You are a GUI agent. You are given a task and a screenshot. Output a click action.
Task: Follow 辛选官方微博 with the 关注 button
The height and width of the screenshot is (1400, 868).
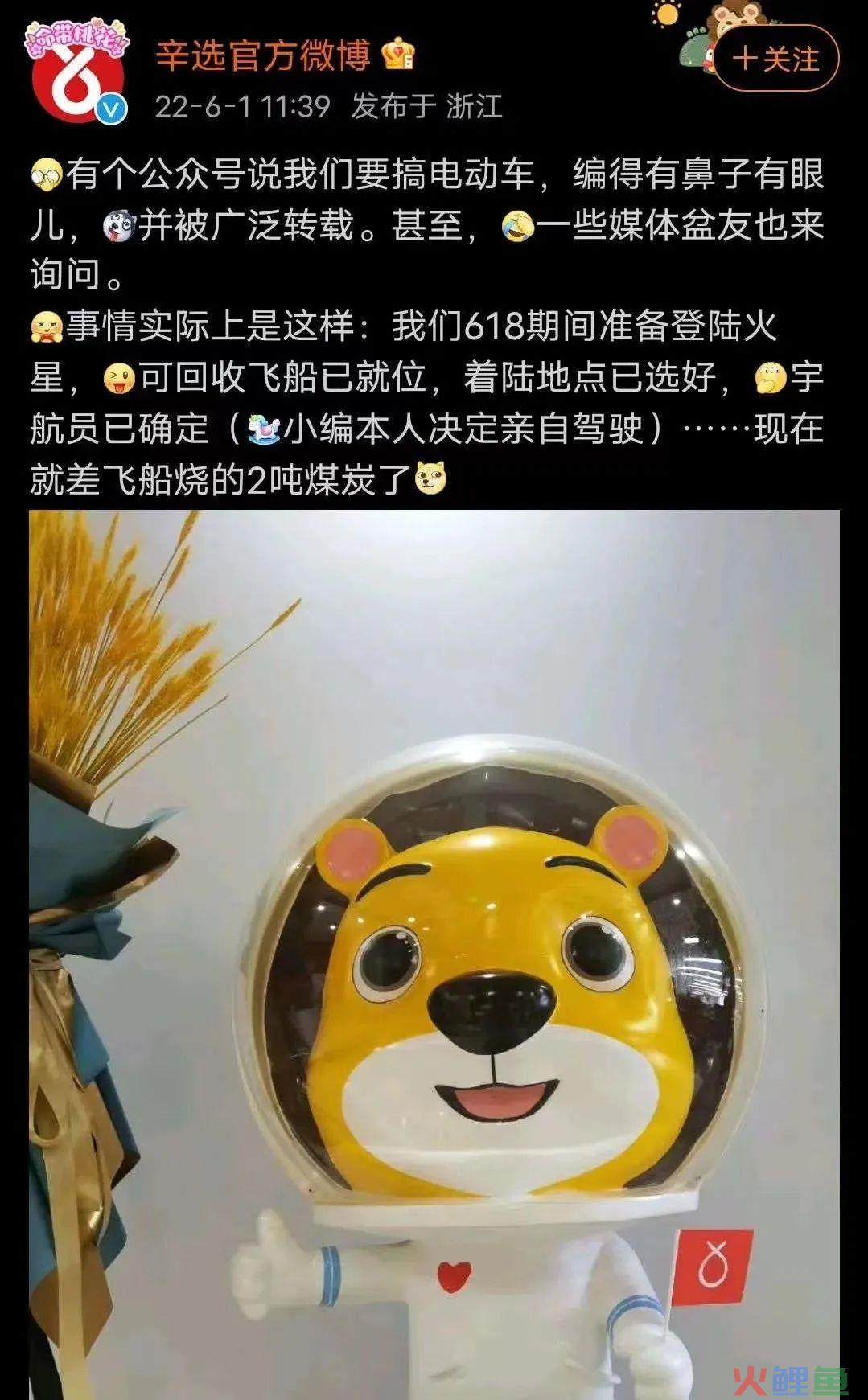pyautogui.click(x=775, y=58)
